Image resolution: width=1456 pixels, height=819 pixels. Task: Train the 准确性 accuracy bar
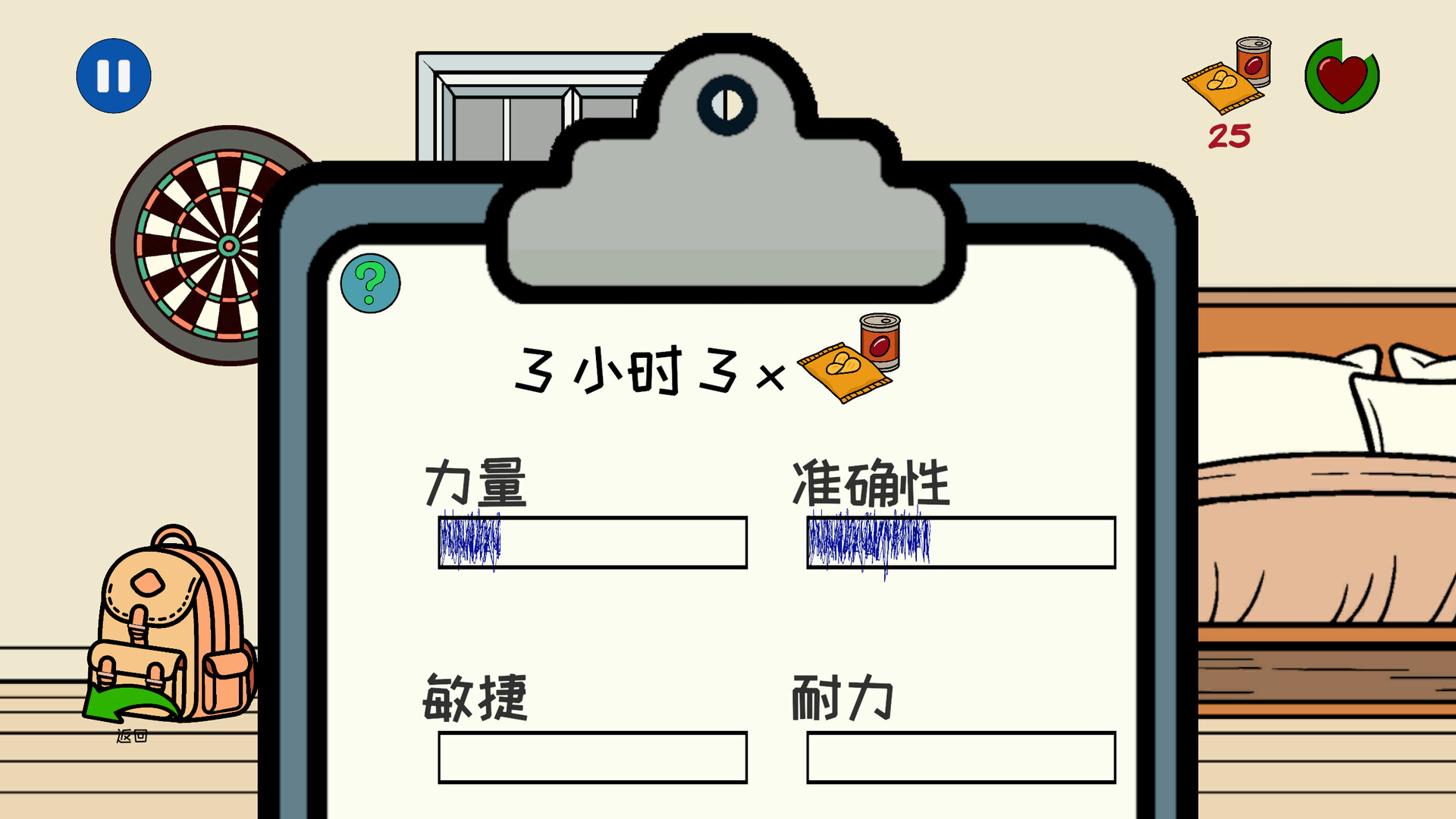961,542
